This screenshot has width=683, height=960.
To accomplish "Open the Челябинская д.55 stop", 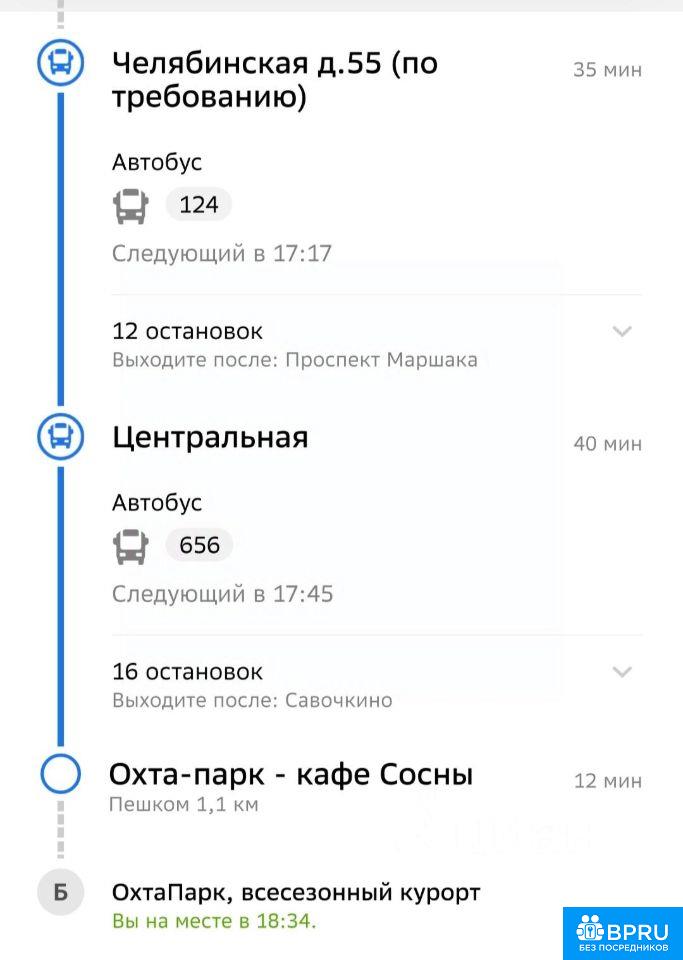I will (274, 81).
